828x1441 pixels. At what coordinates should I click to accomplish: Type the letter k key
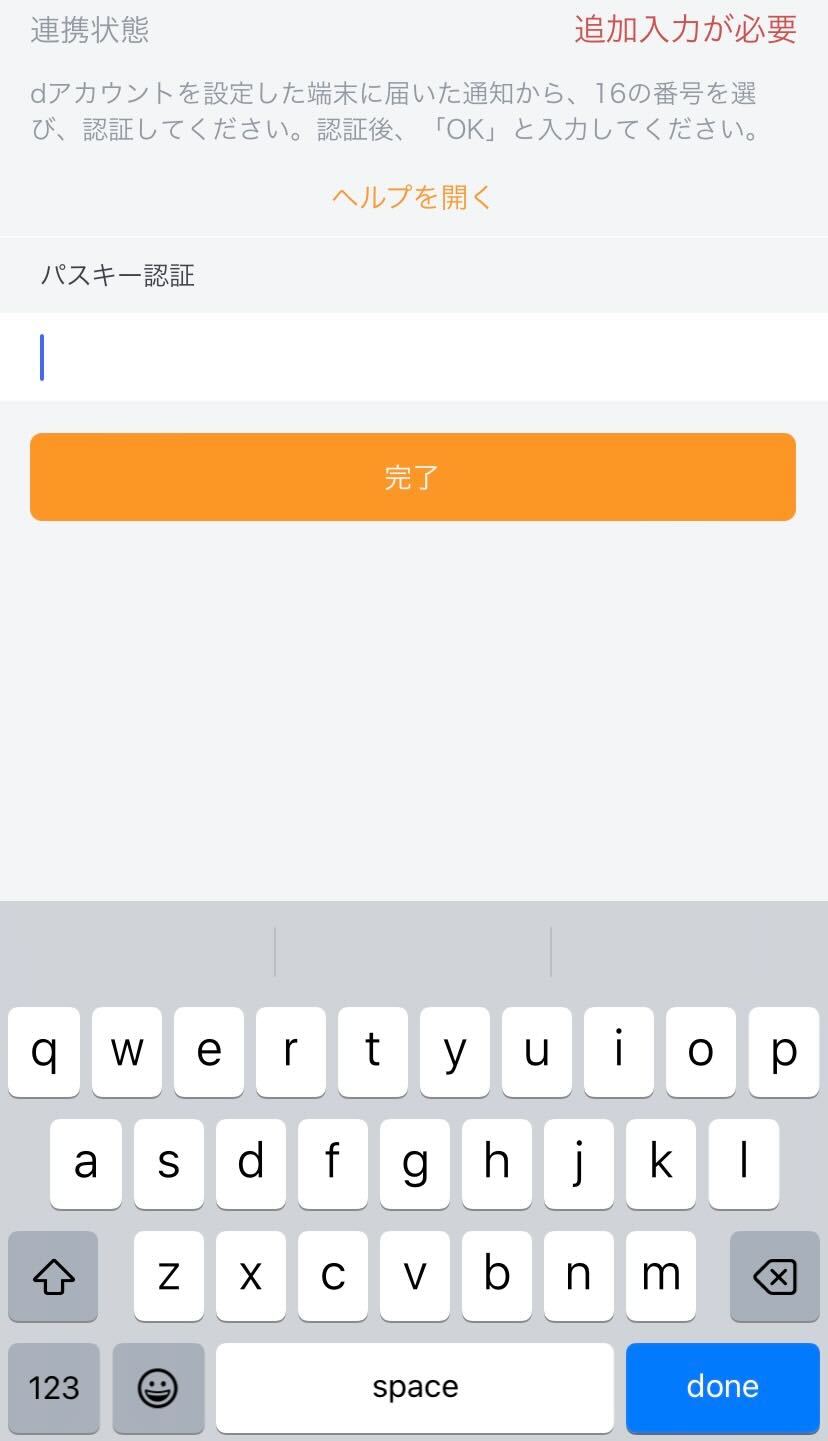coord(660,1163)
